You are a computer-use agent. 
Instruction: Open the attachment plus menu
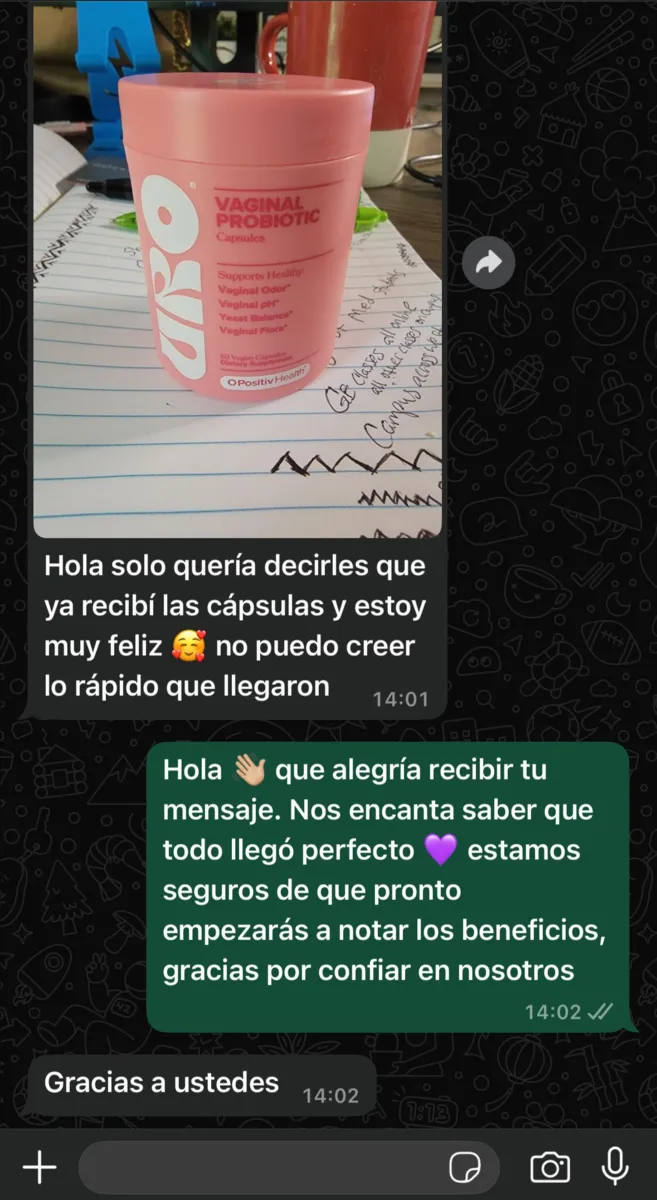tap(39, 1166)
